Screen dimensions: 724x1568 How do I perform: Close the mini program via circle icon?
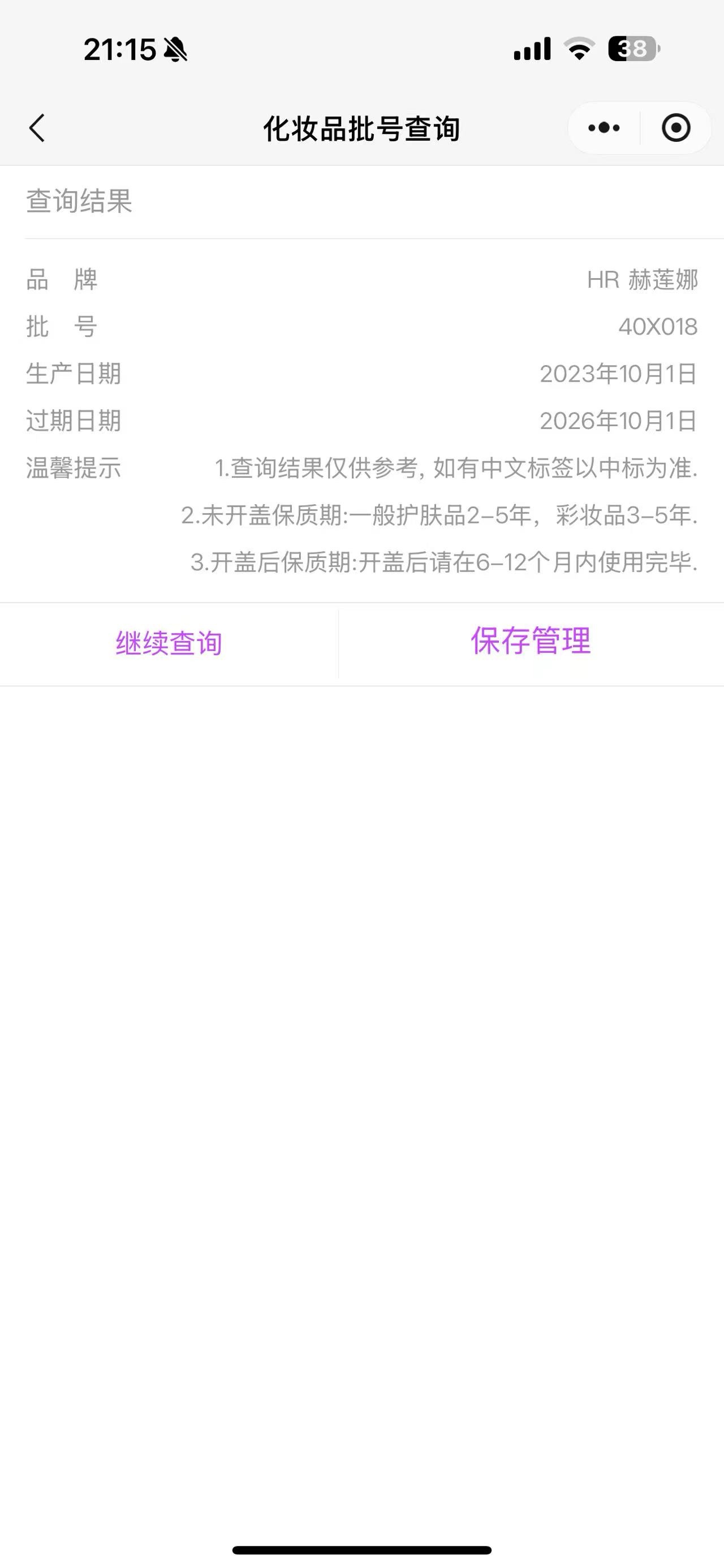[675, 128]
